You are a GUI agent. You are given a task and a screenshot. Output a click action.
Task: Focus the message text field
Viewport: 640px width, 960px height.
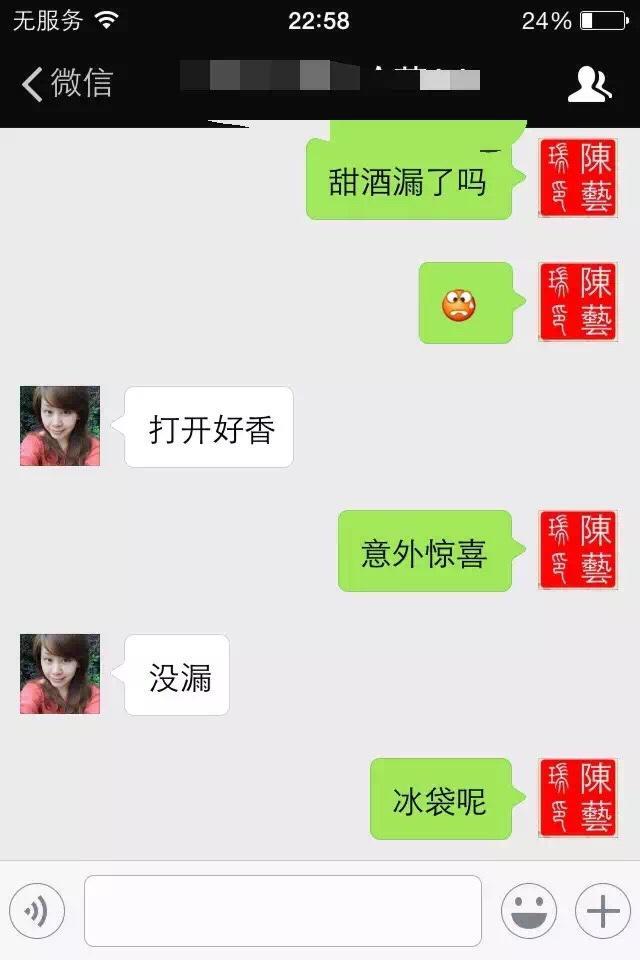(x=283, y=911)
